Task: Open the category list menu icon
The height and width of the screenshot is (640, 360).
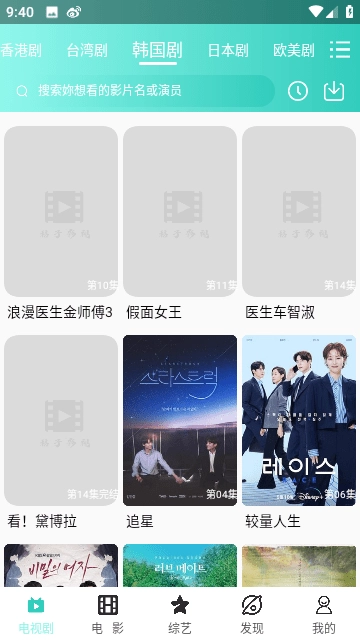Action: pos(340,50)
